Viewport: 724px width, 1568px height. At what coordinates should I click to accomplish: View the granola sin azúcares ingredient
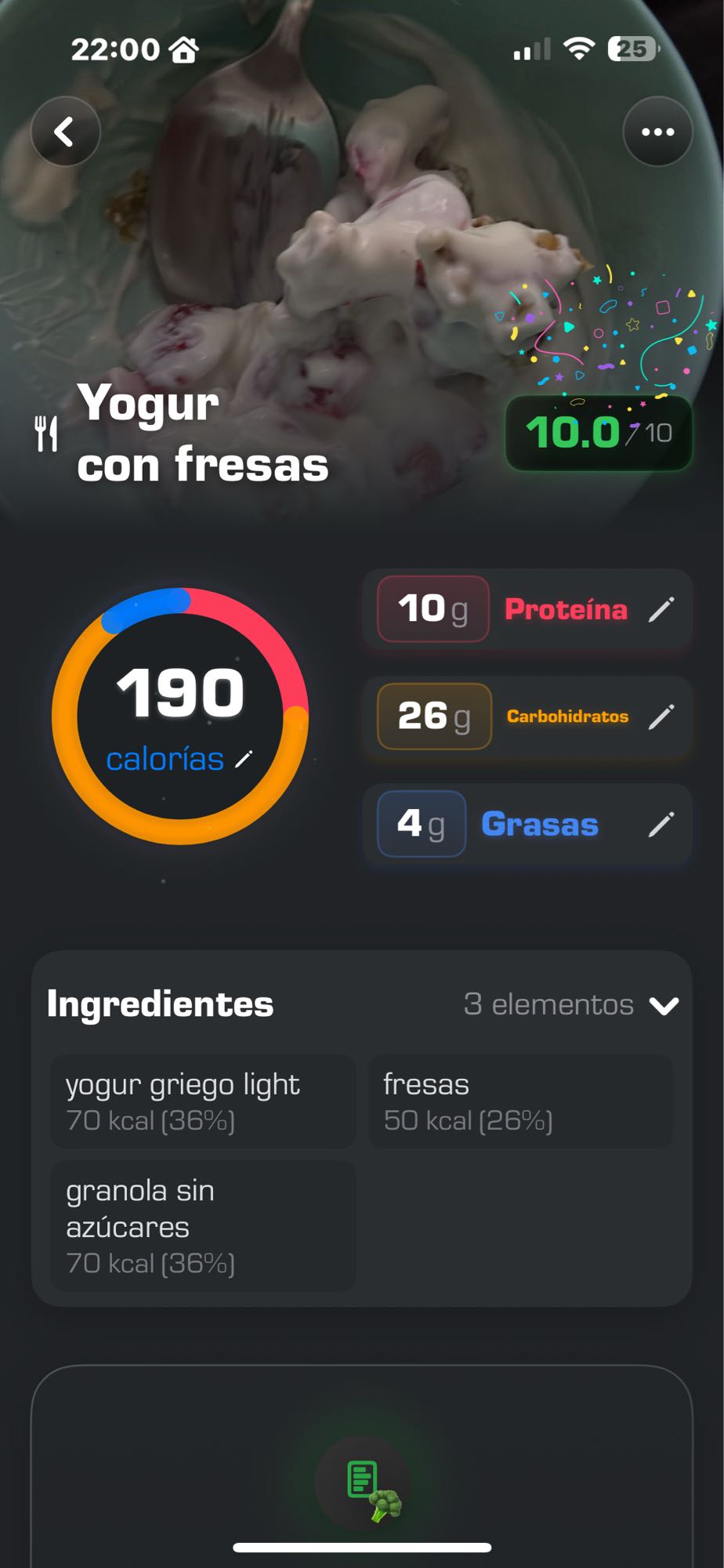(x=203, y=1225)
